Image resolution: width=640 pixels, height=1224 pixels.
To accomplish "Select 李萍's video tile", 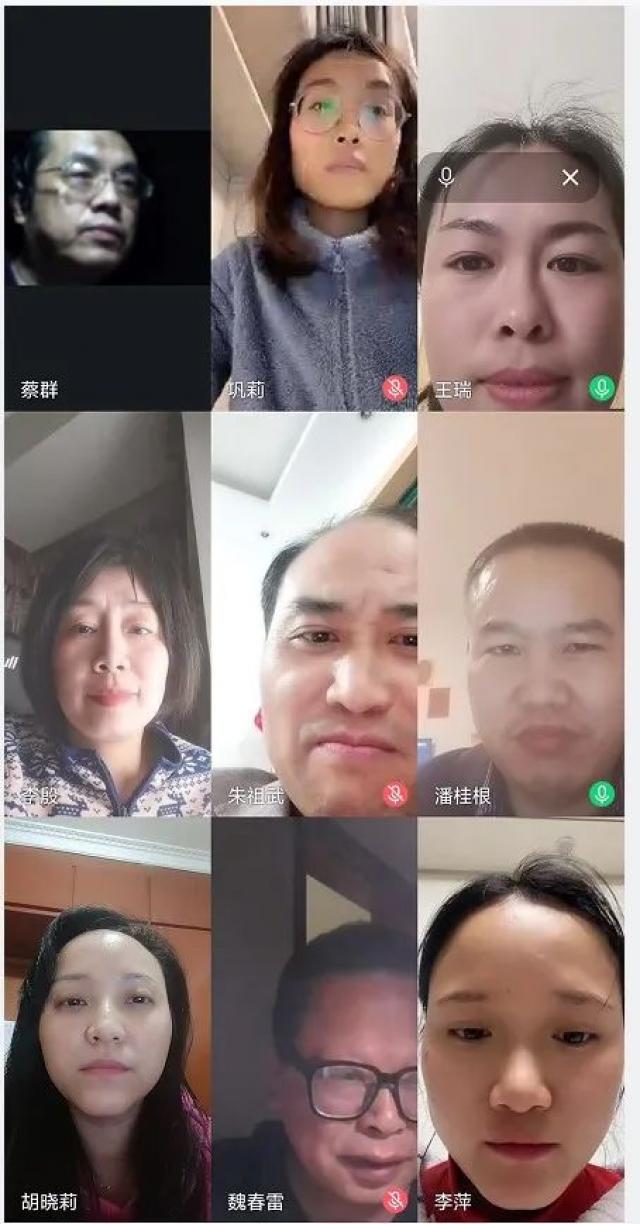I will coord(521,1020).
